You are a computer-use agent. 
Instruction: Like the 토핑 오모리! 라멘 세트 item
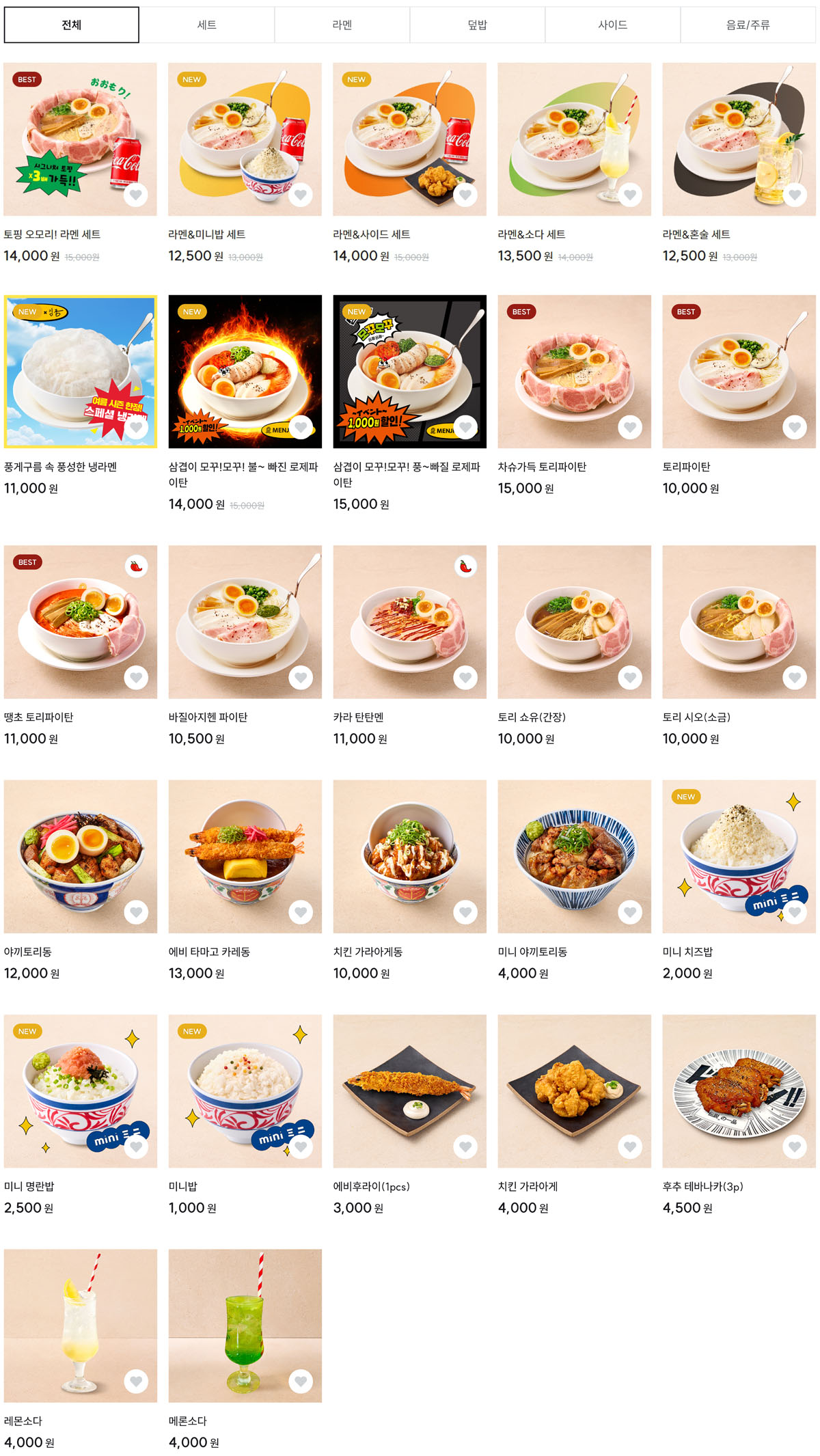(x=136, y=195)
